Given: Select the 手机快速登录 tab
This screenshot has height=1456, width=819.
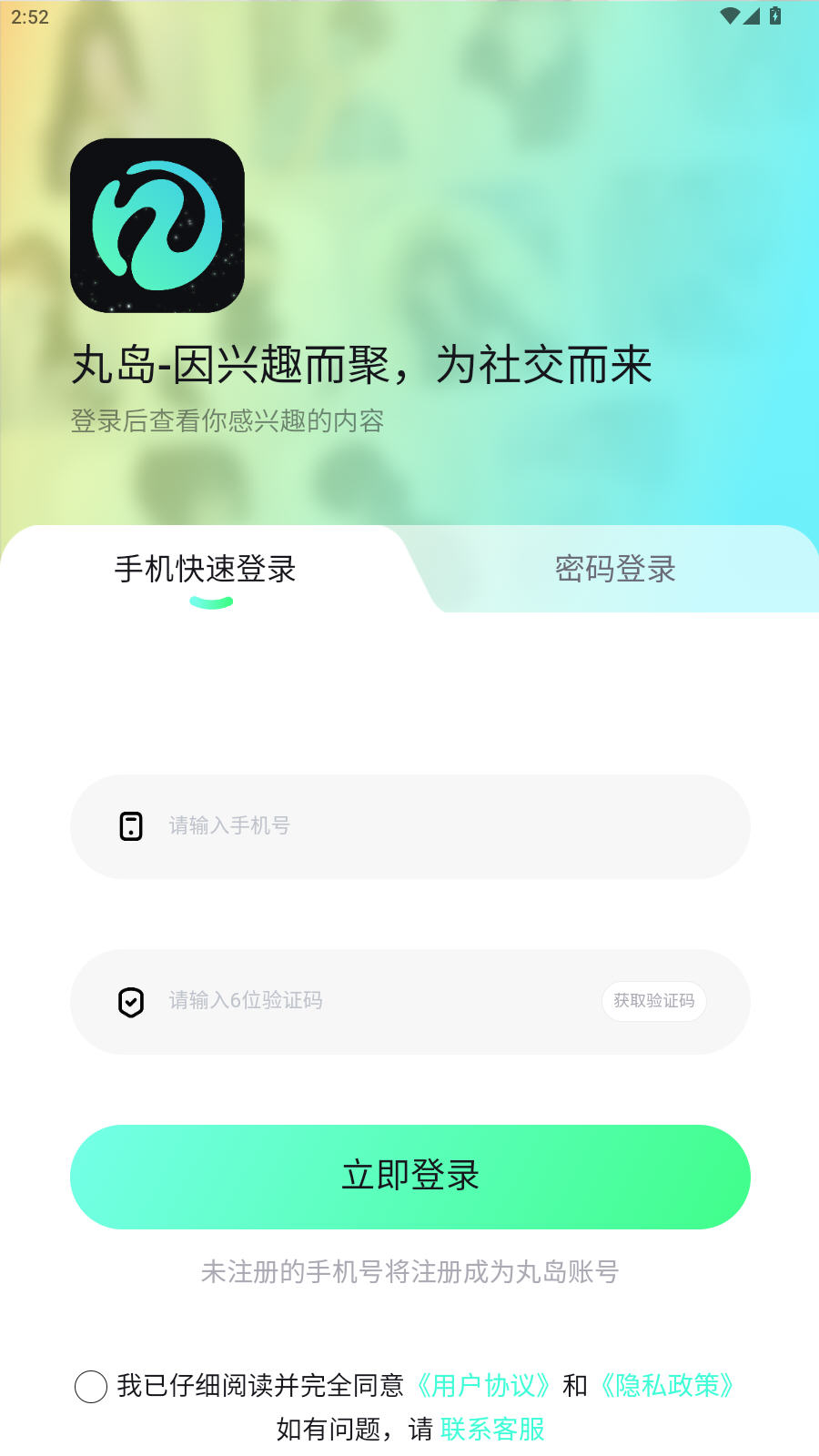Looking at the screenshot, I should 206,570.
